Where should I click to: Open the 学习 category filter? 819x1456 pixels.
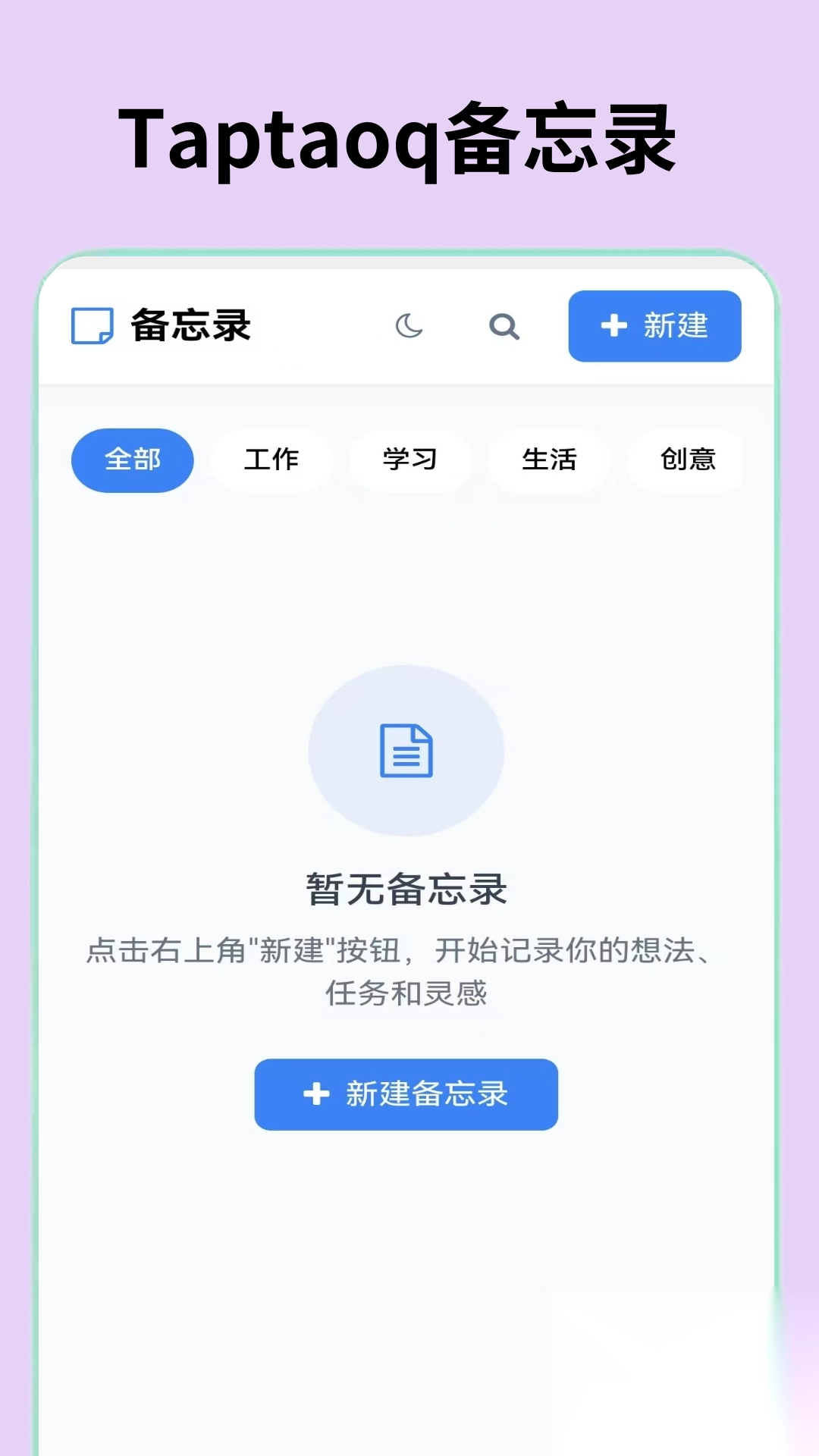point(409,460)
